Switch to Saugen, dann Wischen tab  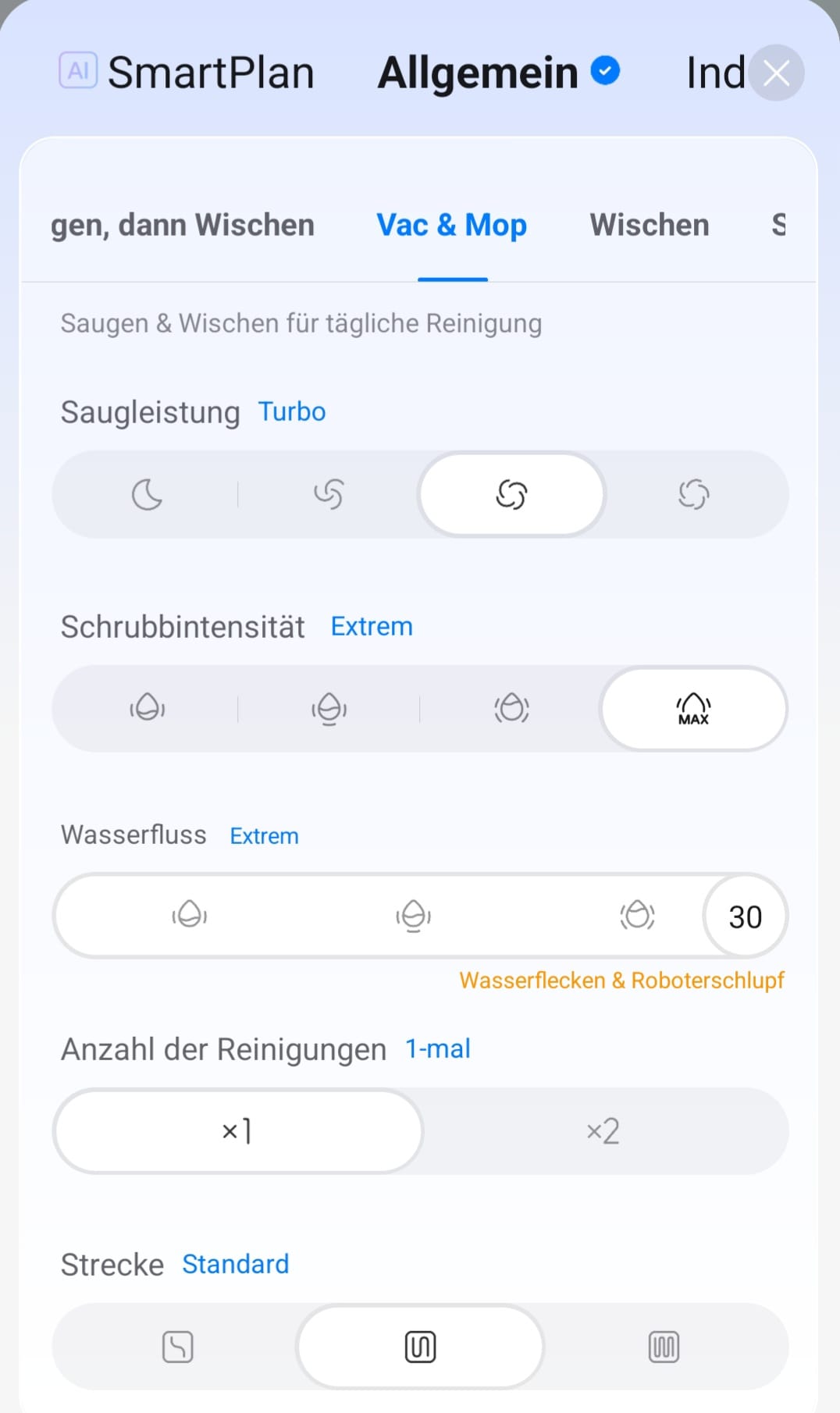(x=183, y=225)
